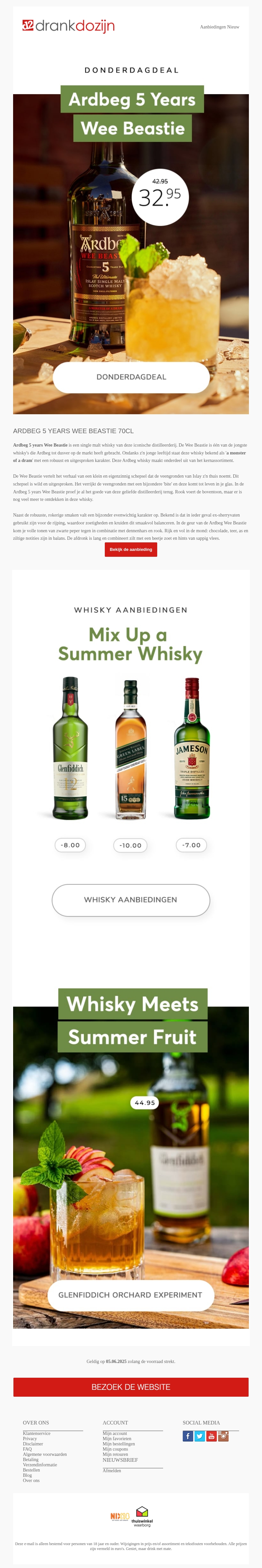Open the FAQ link
This screenshot has height=1568, width=262.
pos(28,1449)
